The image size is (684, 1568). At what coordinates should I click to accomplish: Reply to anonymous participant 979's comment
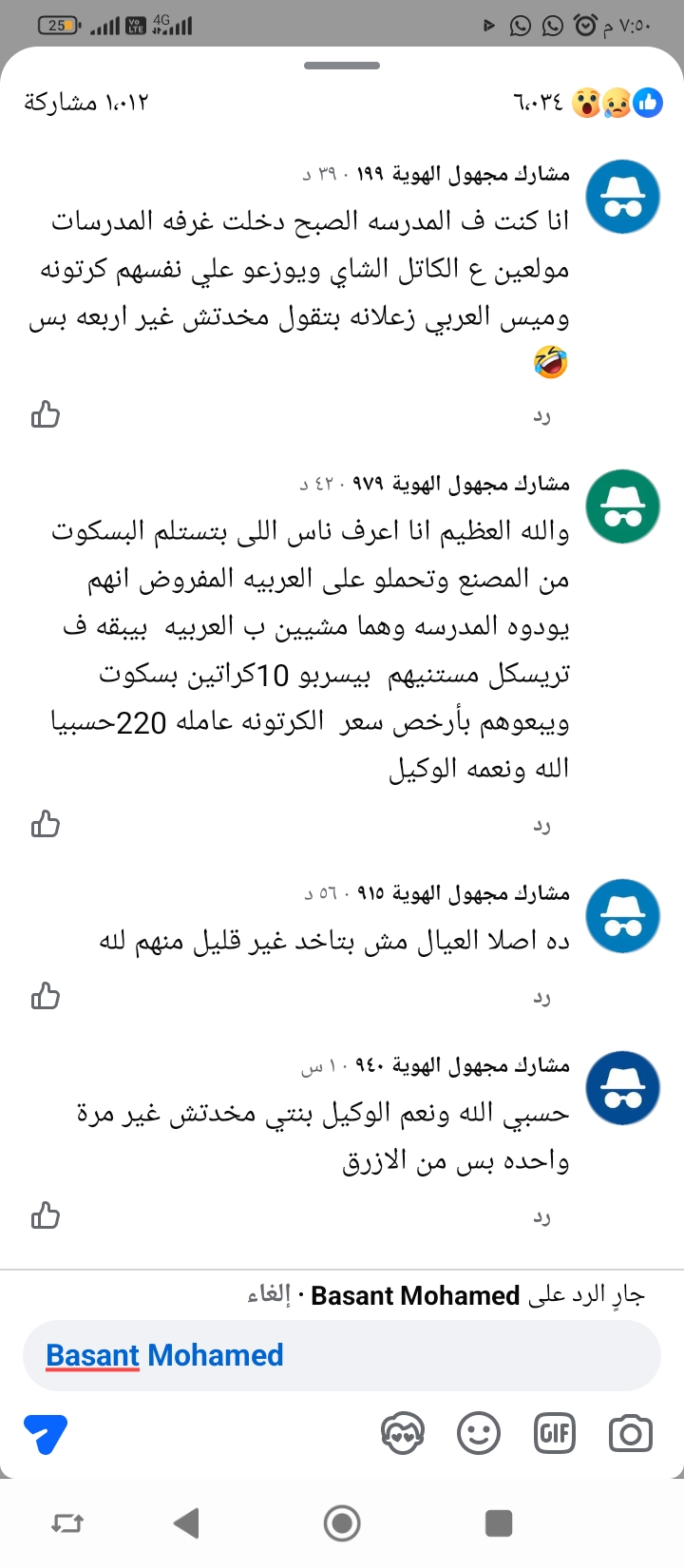point(541,826)
